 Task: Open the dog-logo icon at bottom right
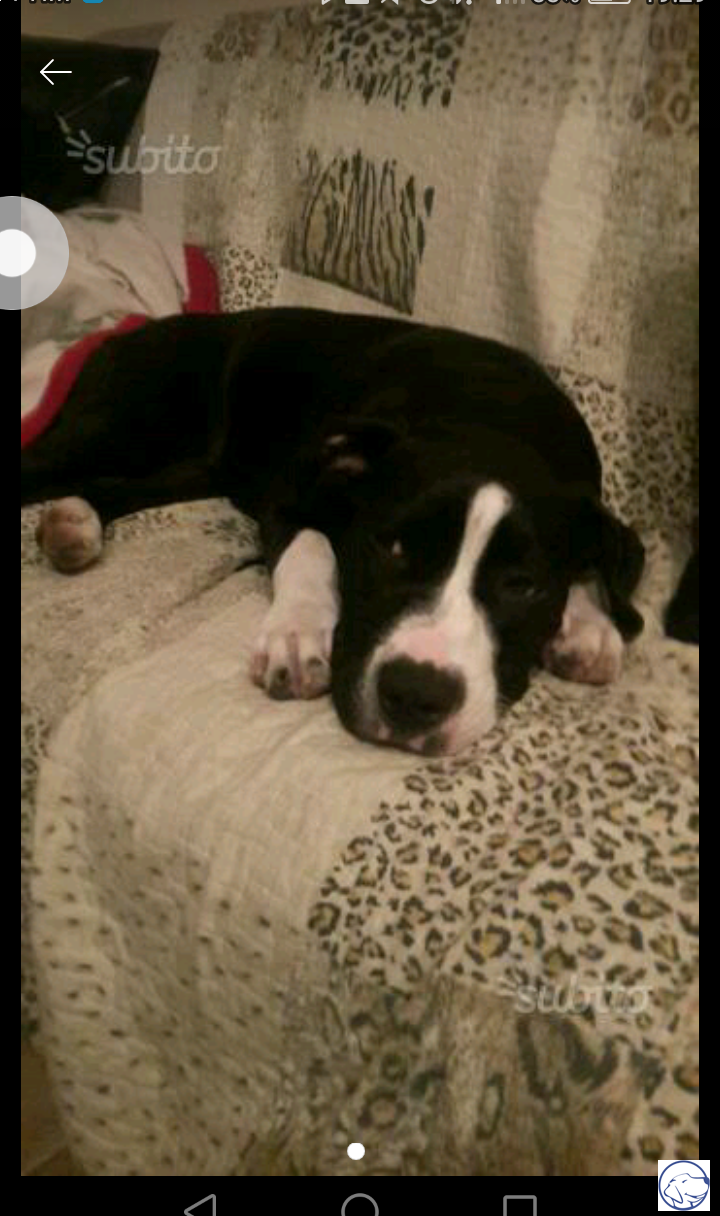(684, 1186)
